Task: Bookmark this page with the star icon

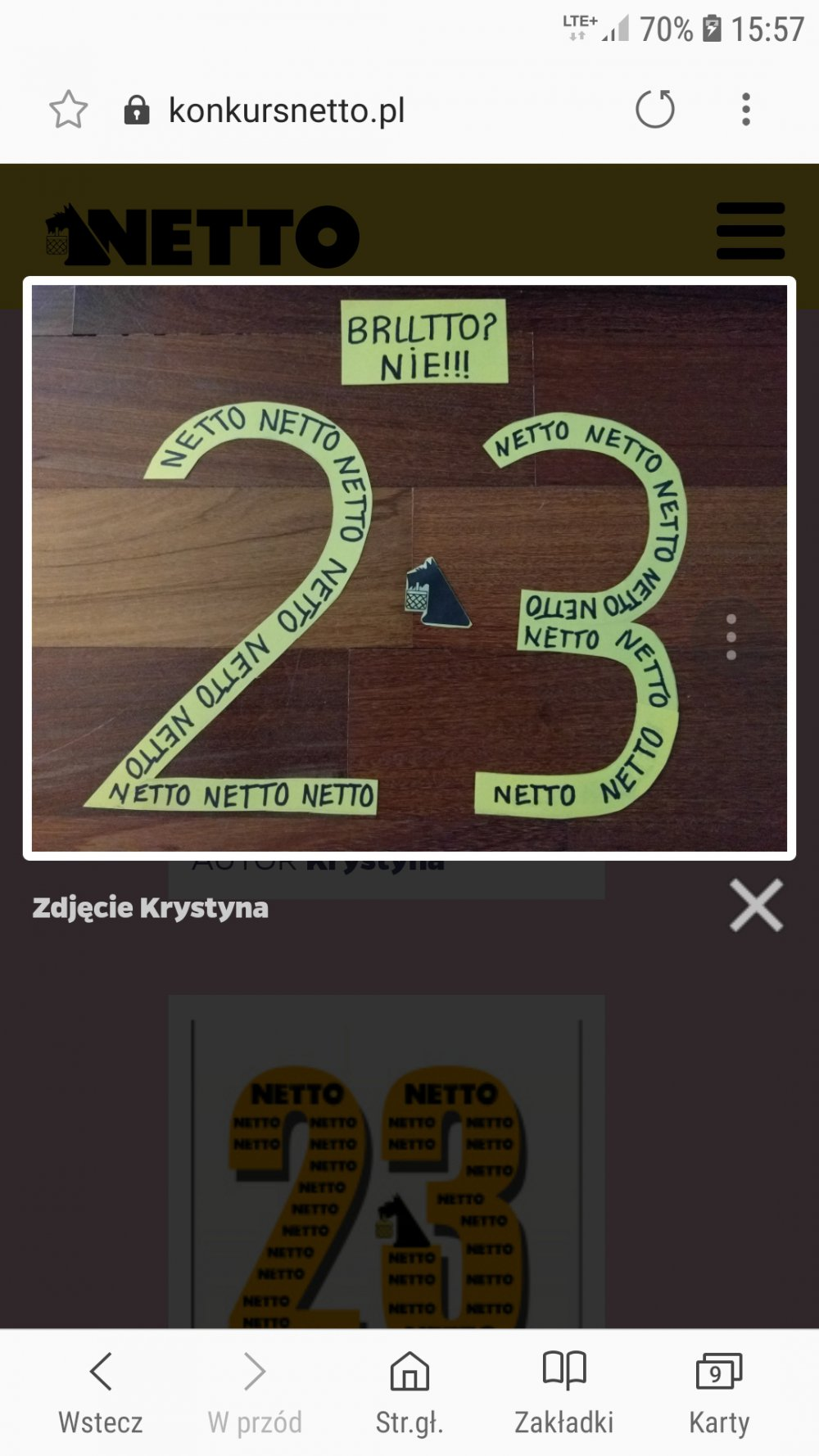Action: tap(69, 110)
